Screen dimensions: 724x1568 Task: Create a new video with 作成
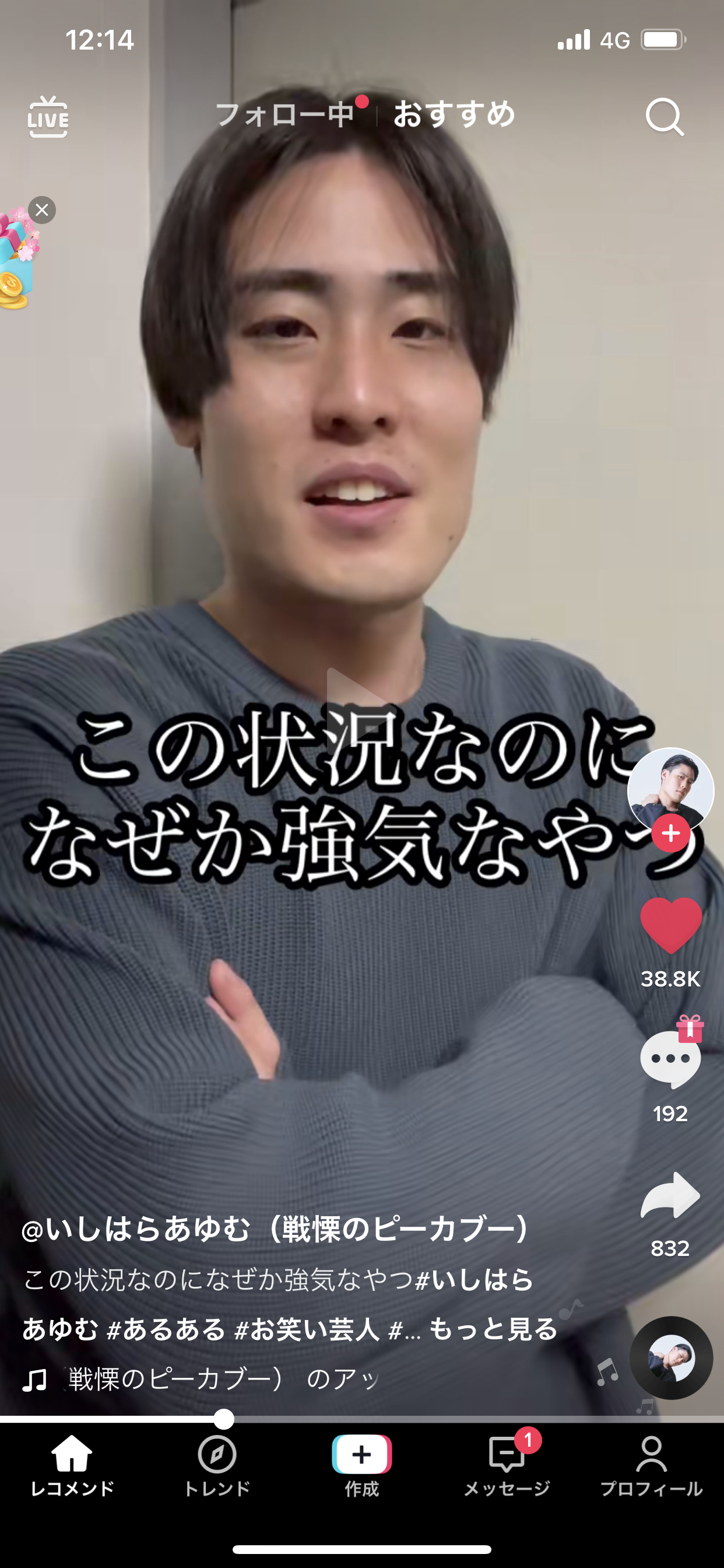tap(362, 1466)
